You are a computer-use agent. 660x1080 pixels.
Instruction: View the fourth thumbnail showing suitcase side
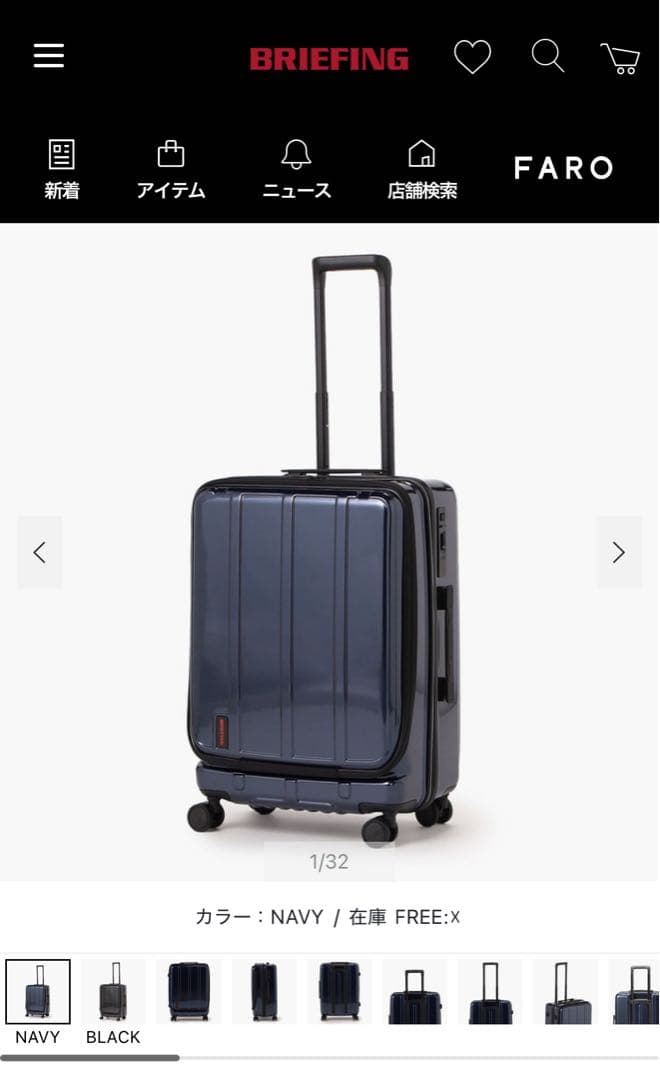tap(264, 991)
